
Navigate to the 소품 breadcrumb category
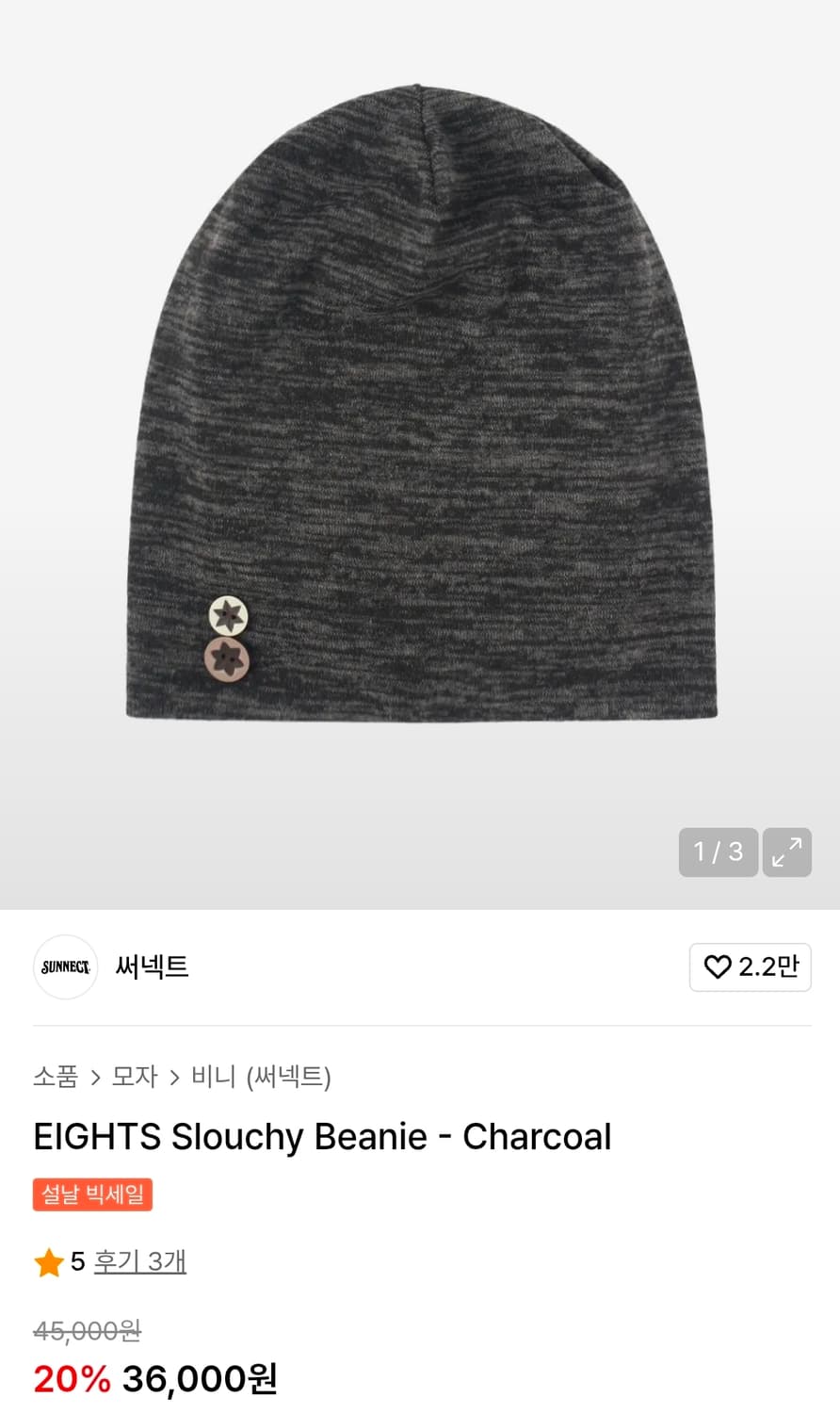(x=56, y=1077)
